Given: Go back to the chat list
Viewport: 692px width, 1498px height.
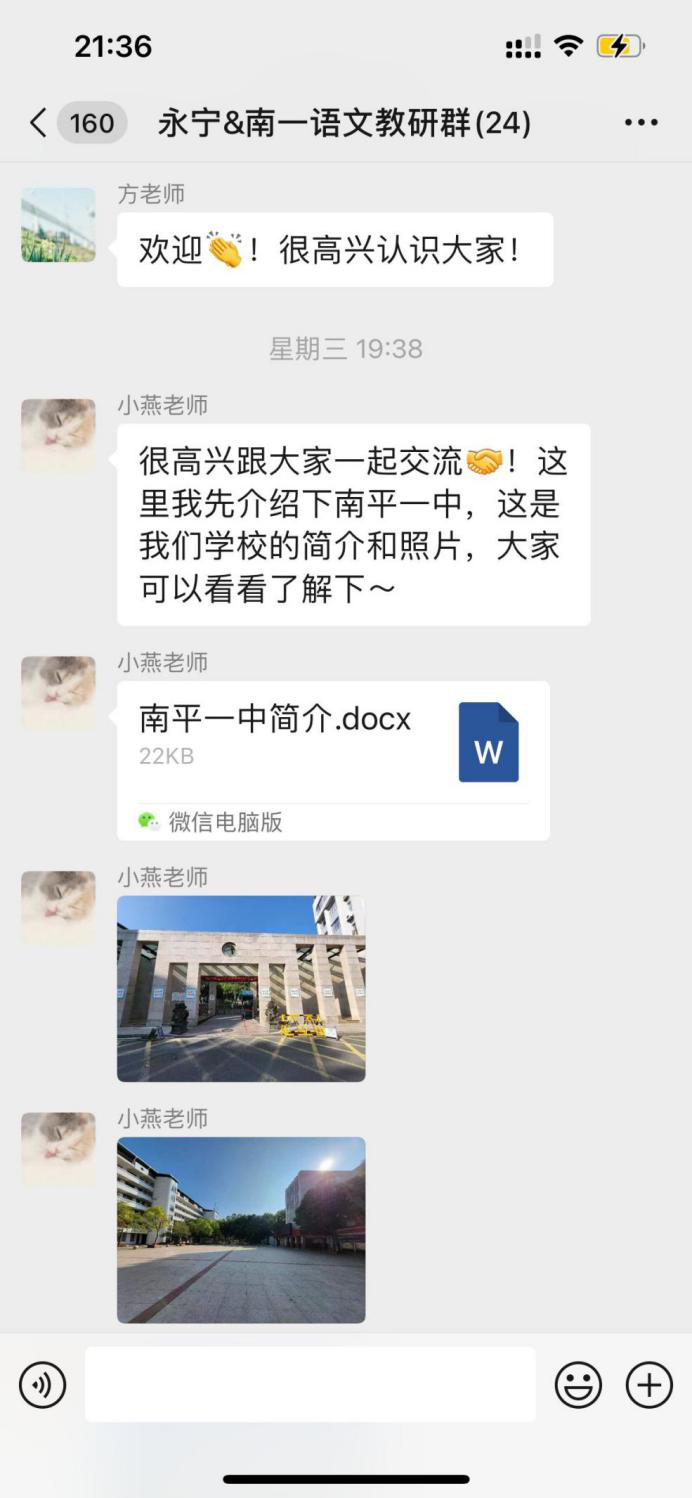Looking at the screenshot, I should coord(38,123).
